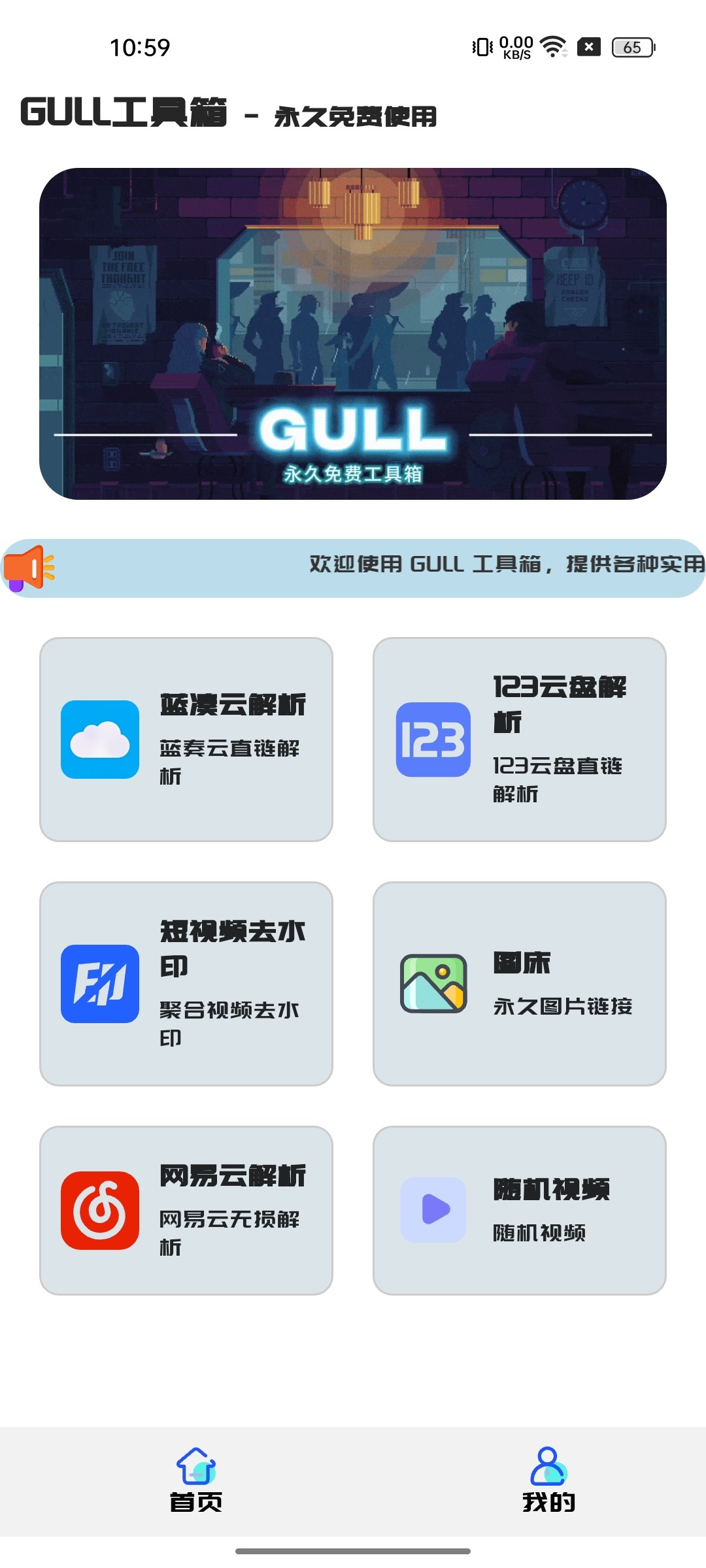Select the 首页 home tab
The width and height of the screenshot is (706, 1568).
pos(195,1480)
